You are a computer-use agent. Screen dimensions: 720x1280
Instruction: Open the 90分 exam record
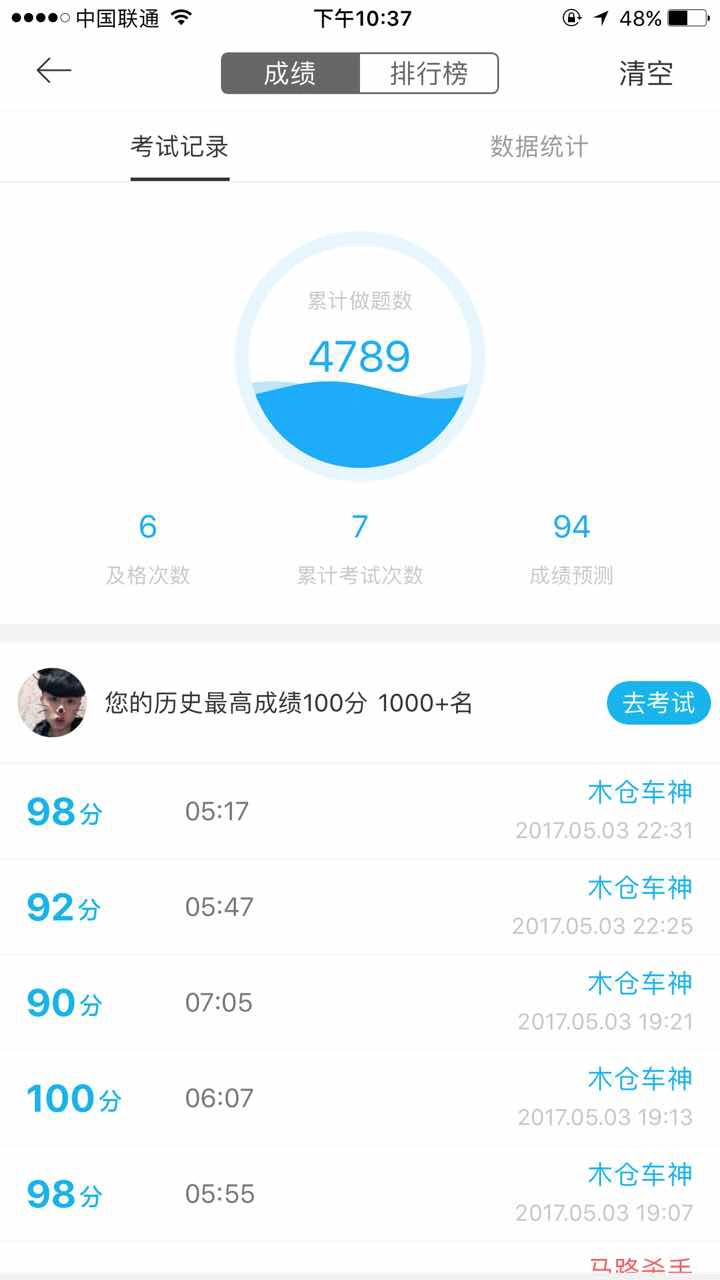(360, 1002)
